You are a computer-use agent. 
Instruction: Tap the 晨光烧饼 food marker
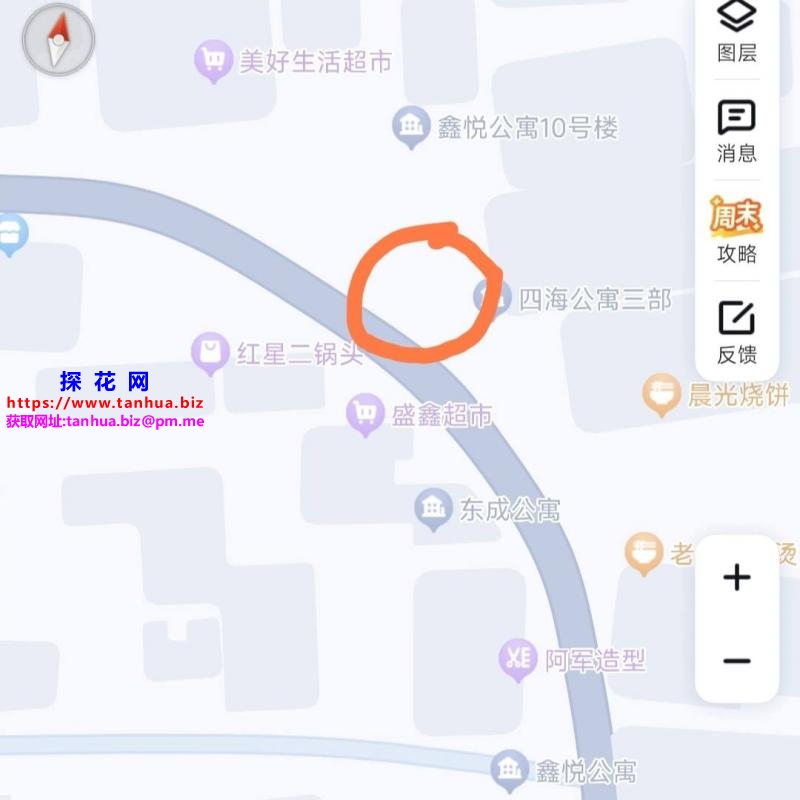tap(661, 394)
